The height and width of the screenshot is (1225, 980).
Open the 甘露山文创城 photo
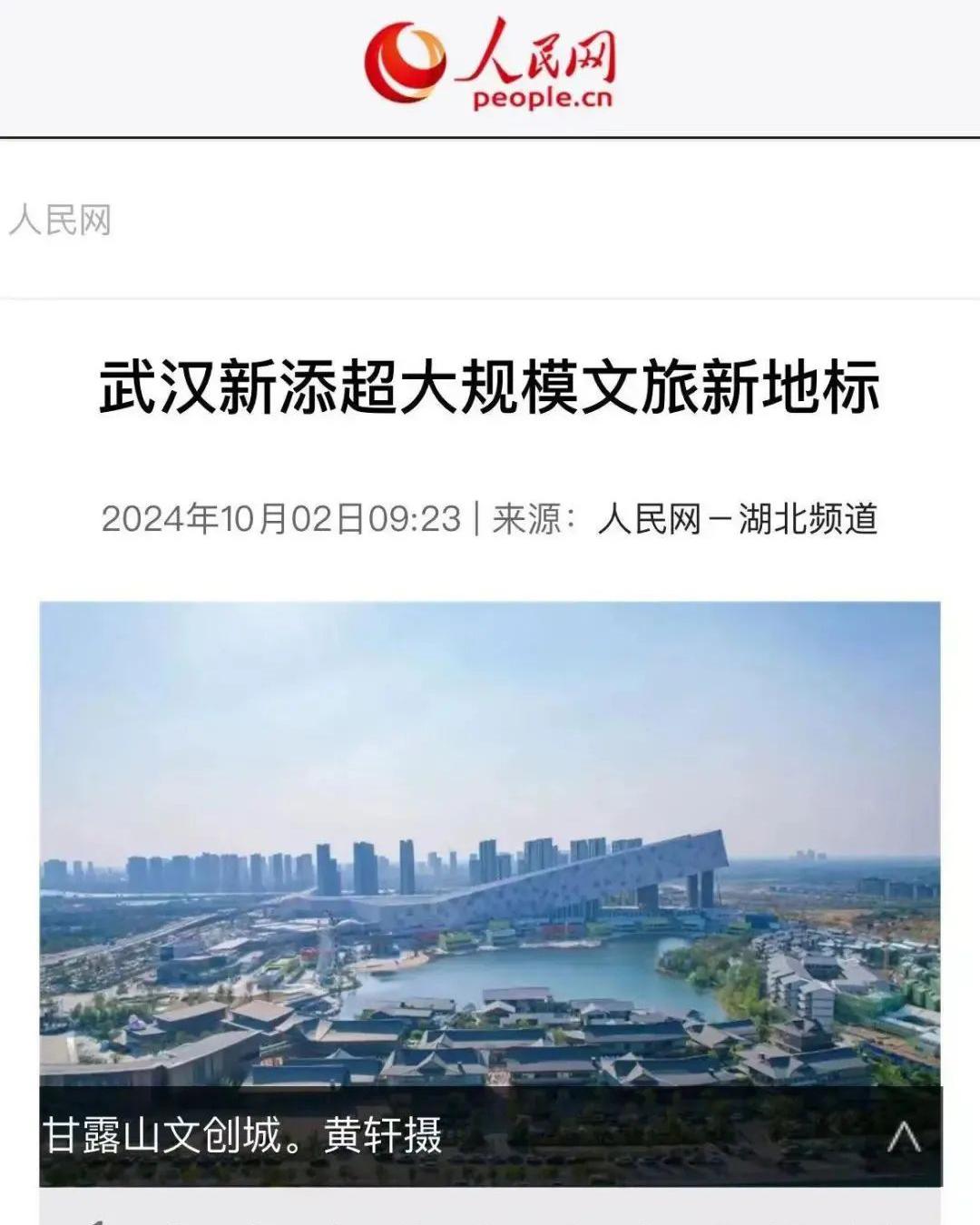coord(490,844)
